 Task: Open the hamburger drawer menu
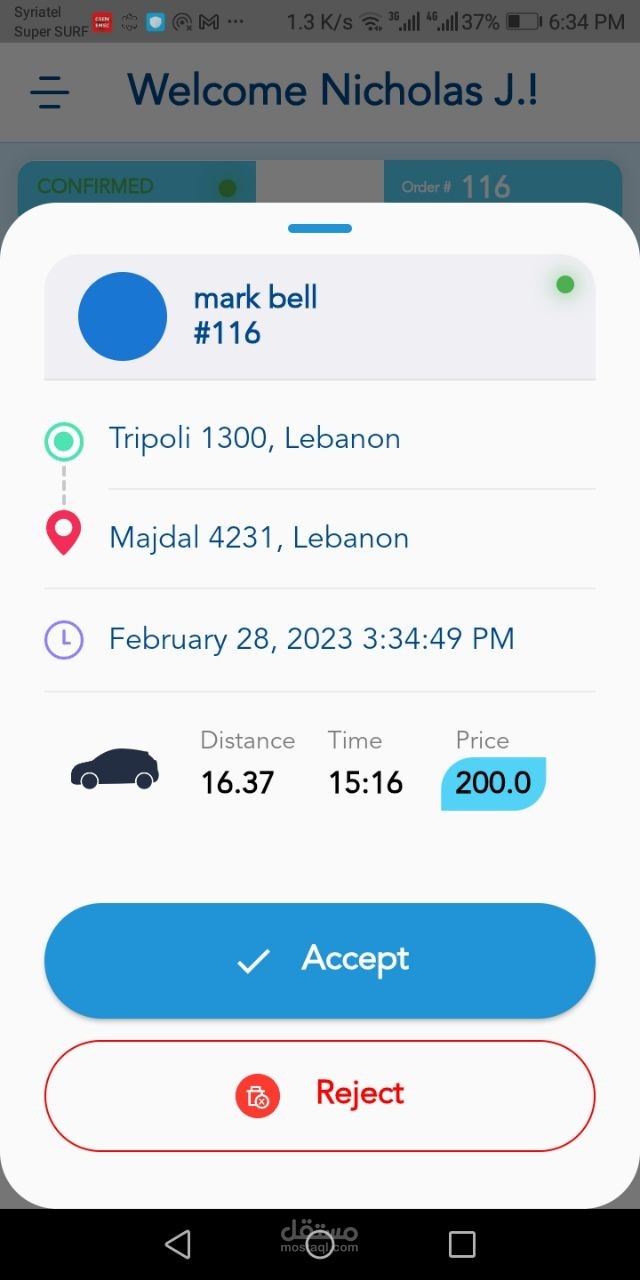point(50,92)
